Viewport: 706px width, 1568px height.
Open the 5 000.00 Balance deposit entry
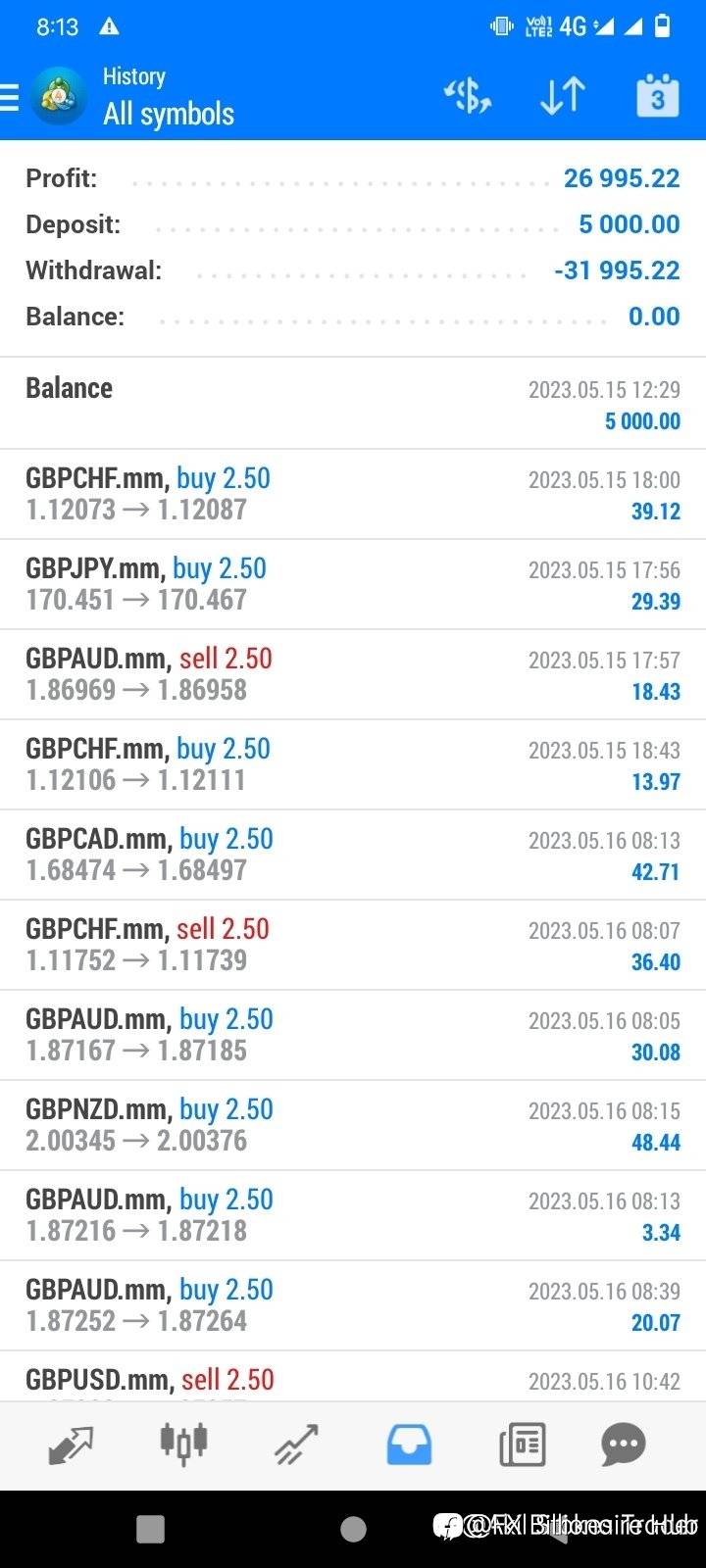click(353, 404)
